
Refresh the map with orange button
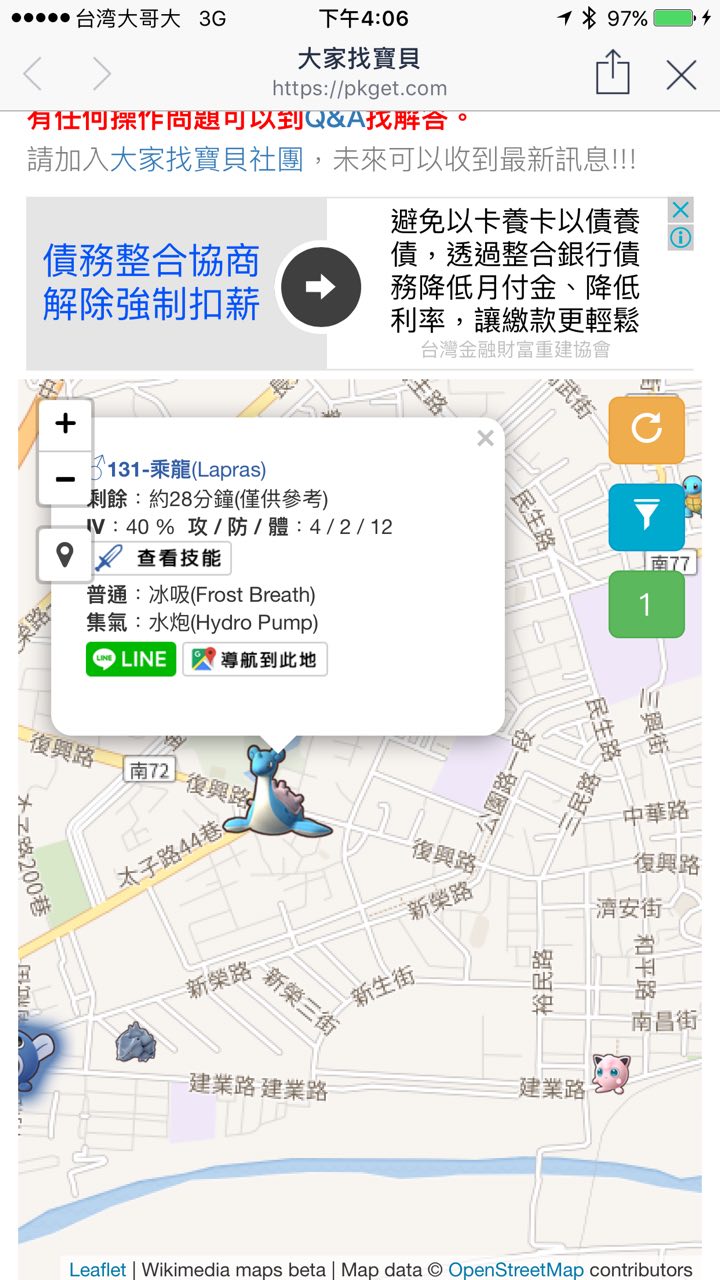(x=647, y=430)
